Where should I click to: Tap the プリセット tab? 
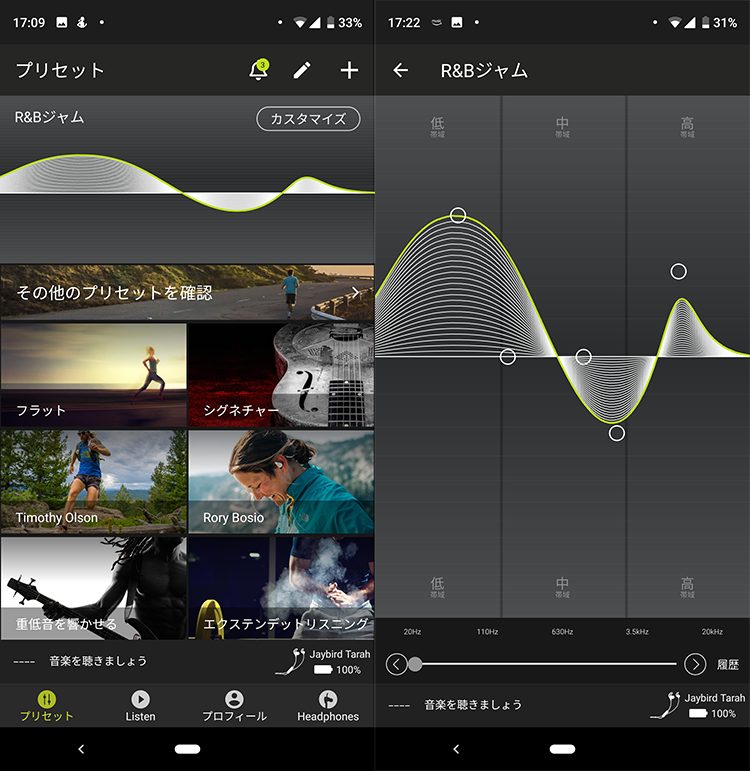click(x=46, y=706)
